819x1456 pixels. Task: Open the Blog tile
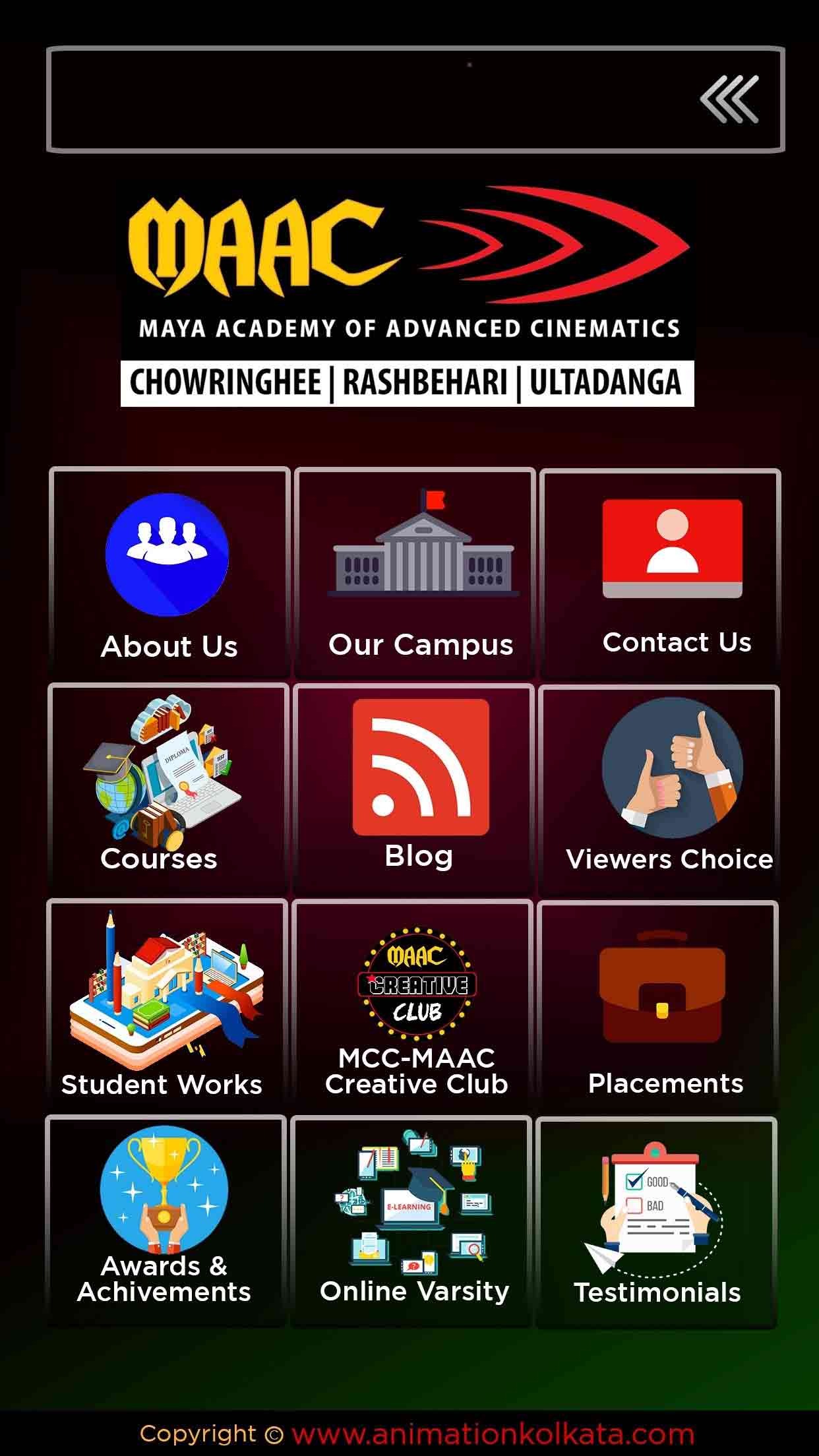413,789
